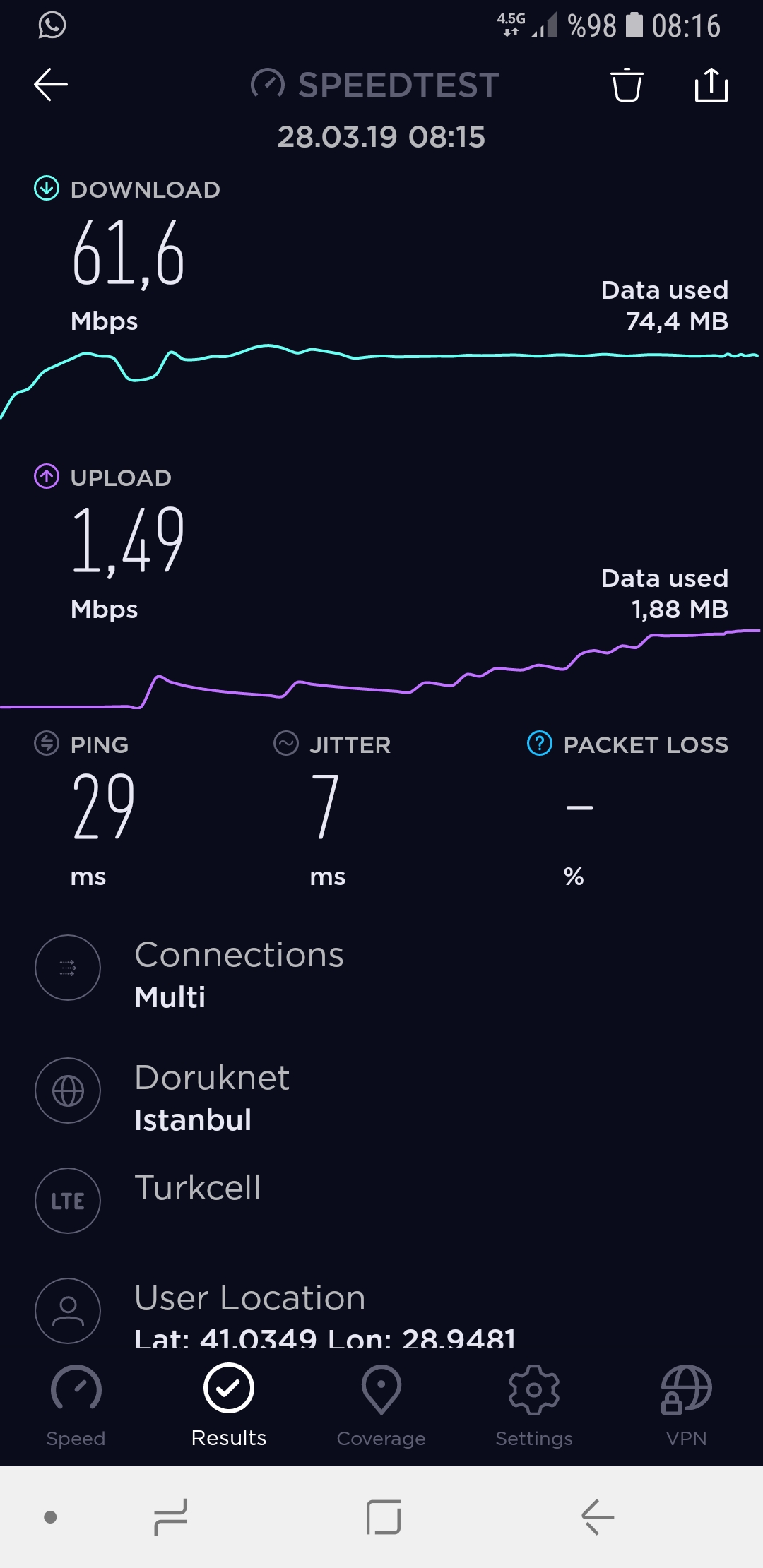
Task: Delete this speed test result
Action: point(627,85)
